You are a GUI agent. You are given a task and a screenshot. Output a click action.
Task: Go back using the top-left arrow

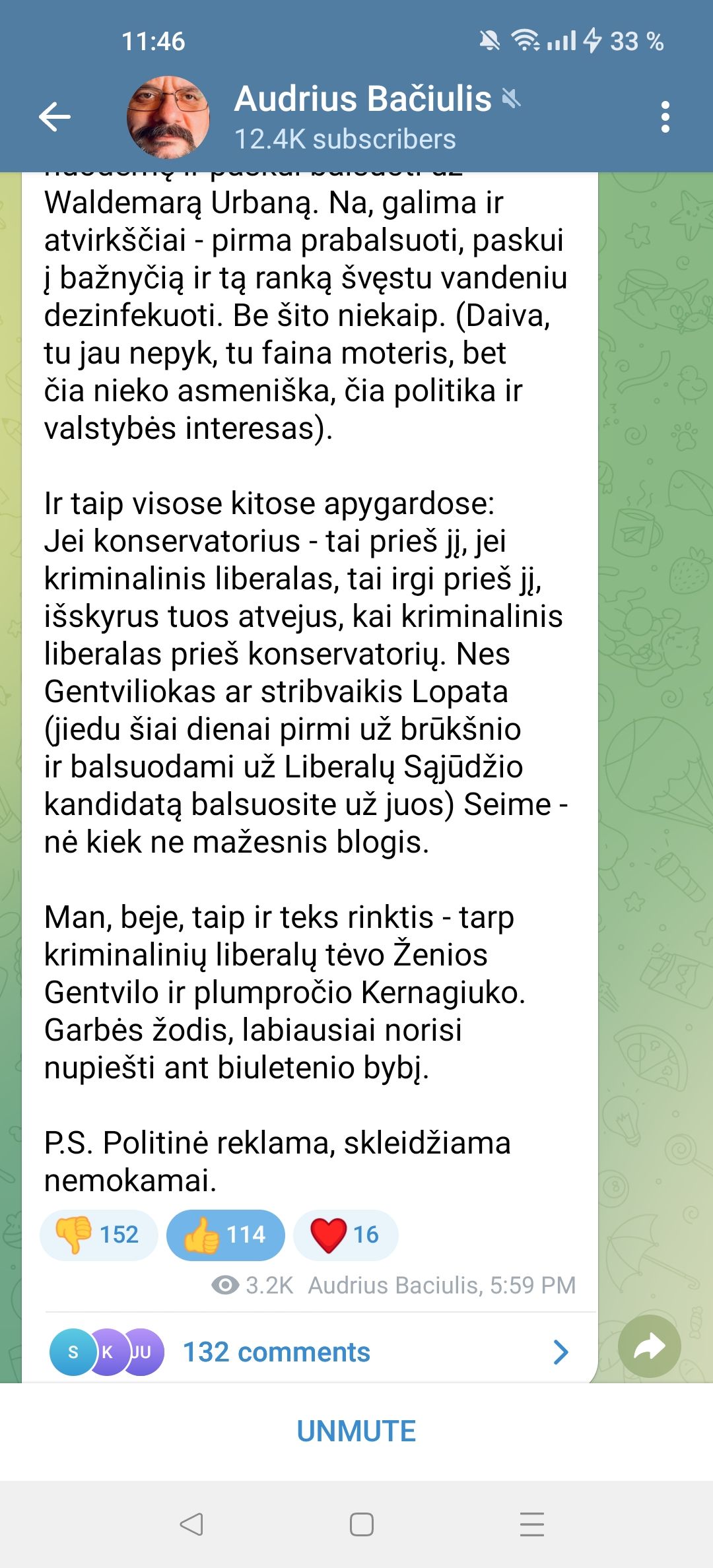pyautogui.click(x=54, y=117)
